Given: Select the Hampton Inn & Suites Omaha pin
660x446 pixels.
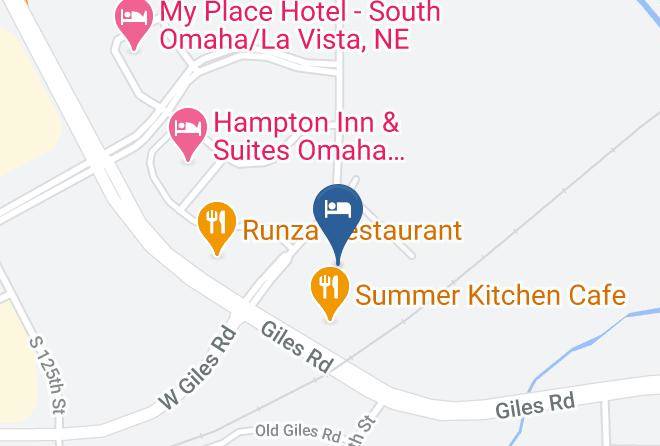Looking at the screenshot, I should 188,133.
